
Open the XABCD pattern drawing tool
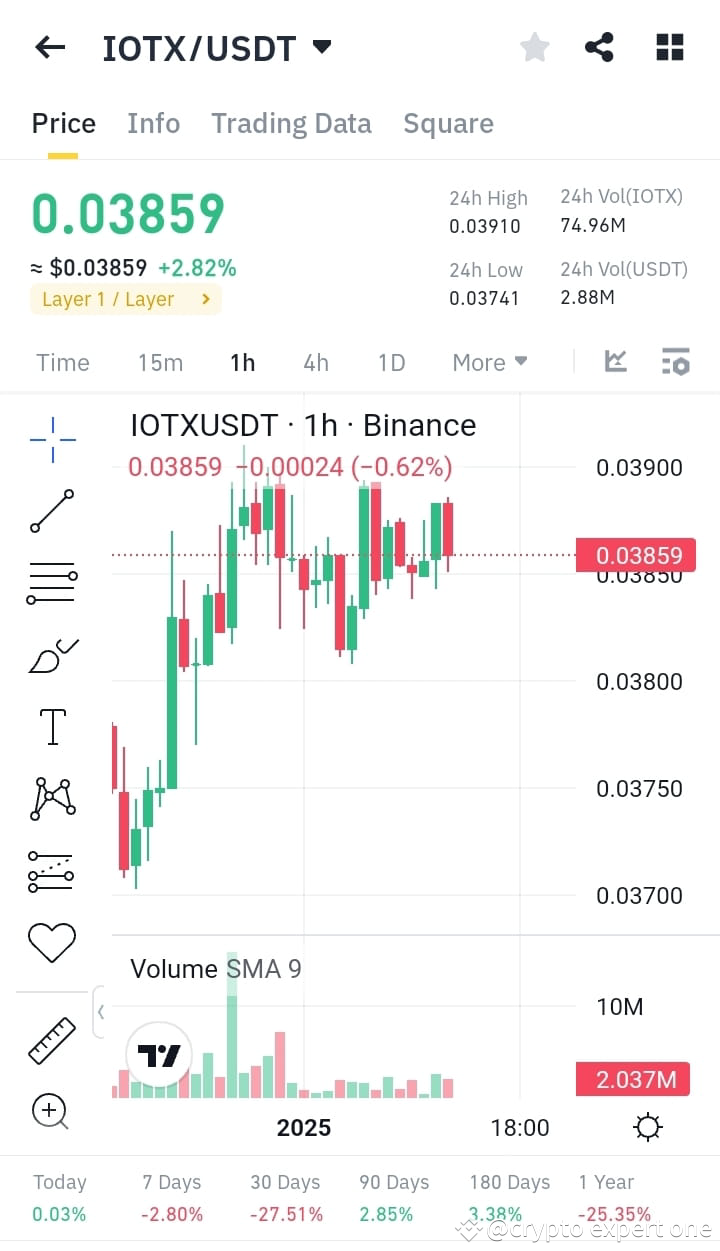coord(52,797)
